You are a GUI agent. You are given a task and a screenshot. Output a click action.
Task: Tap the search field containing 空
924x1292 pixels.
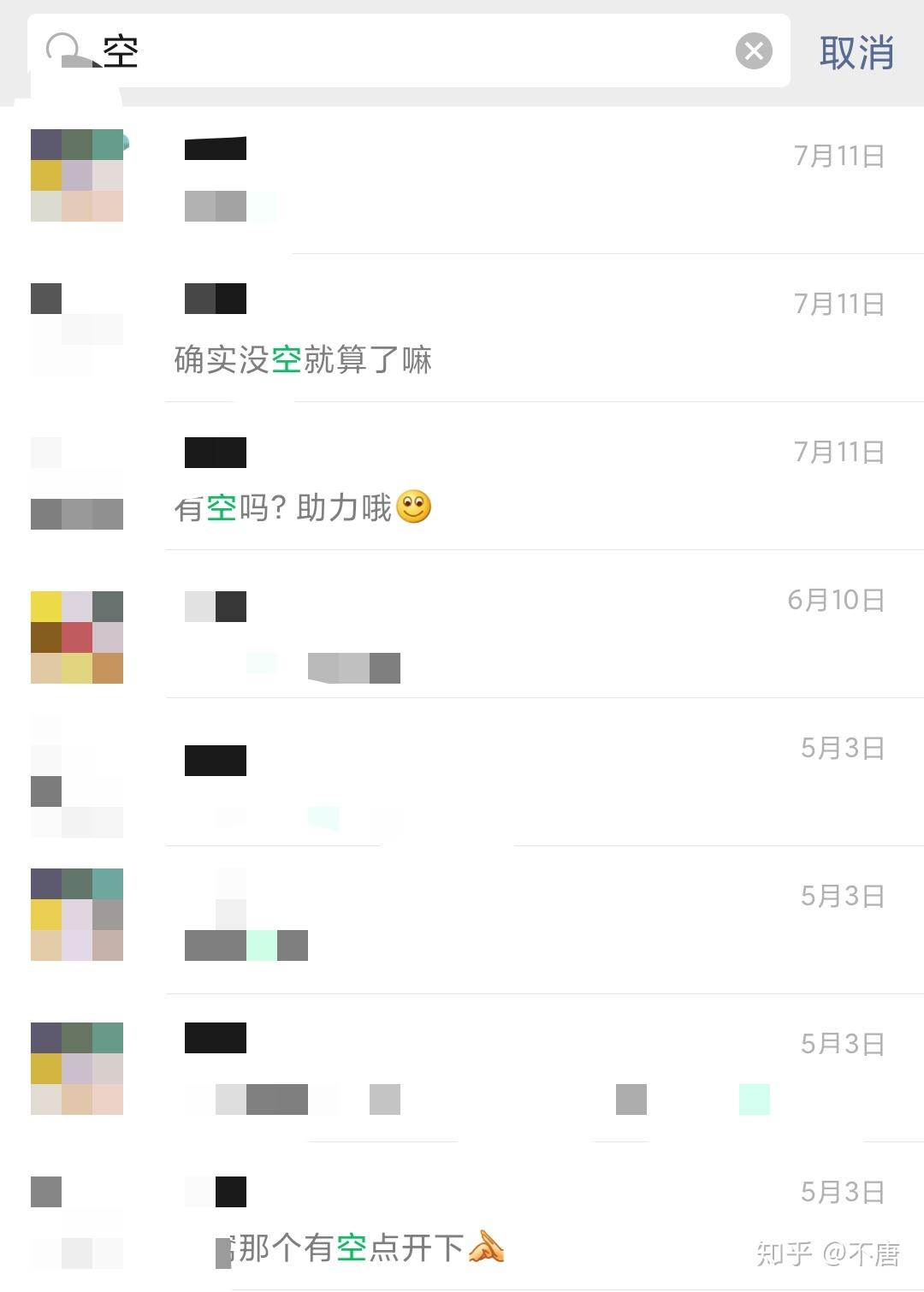click(x=411, y=51)
